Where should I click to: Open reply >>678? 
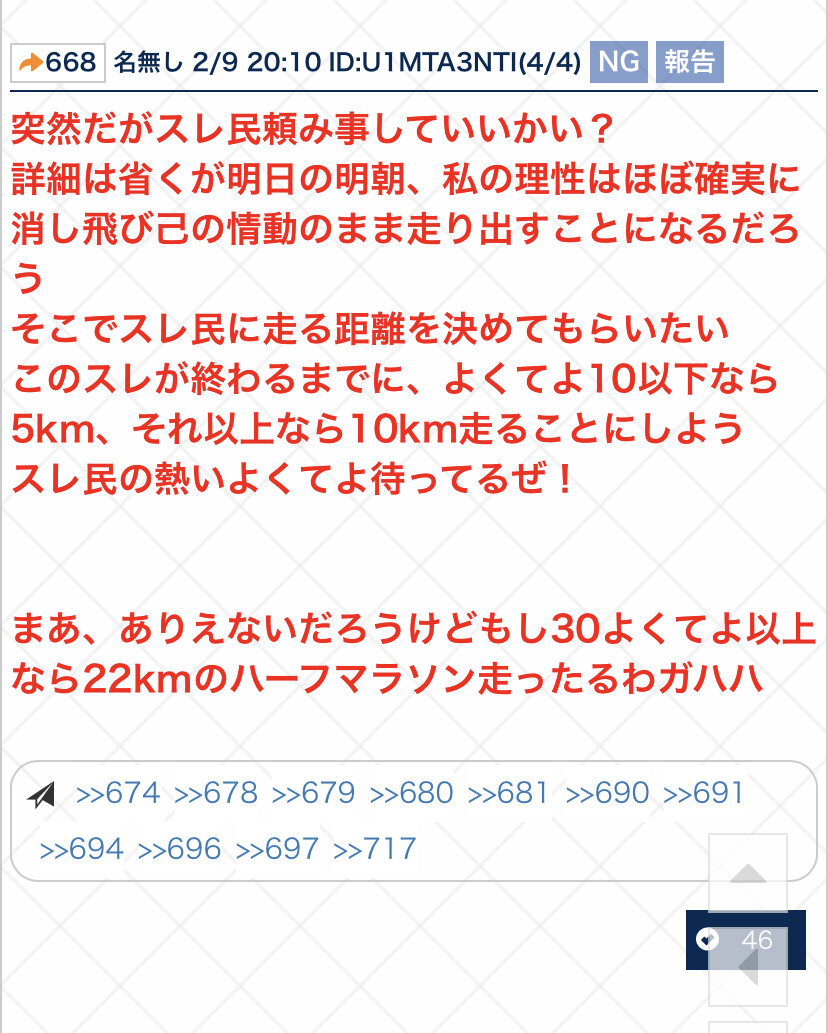[x=216, y=794]
